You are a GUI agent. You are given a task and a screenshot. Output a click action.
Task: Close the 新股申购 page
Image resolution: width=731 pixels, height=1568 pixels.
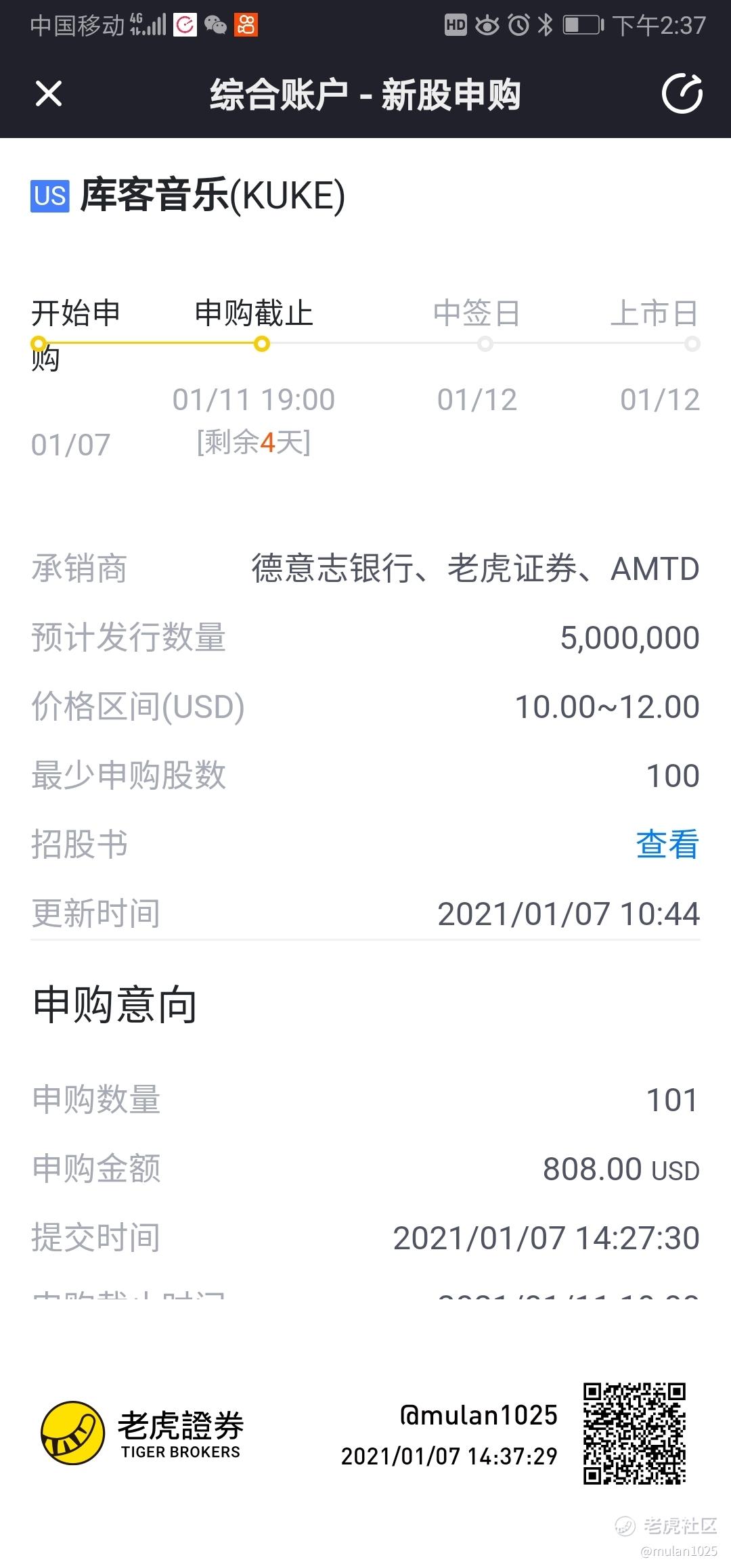tap(49, 93)
